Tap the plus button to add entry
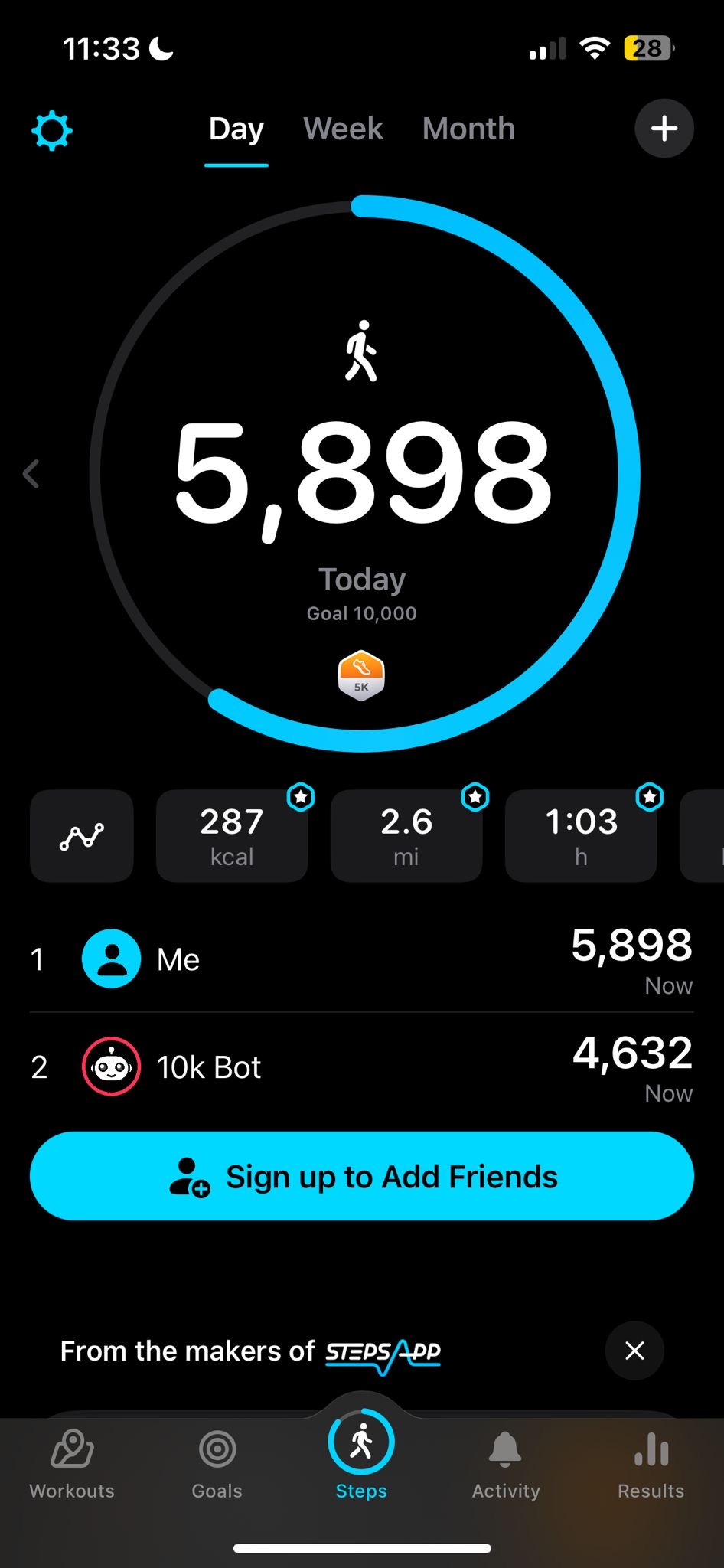Image resolution: width=724 pixels, height=1568 pixels. 664,129
